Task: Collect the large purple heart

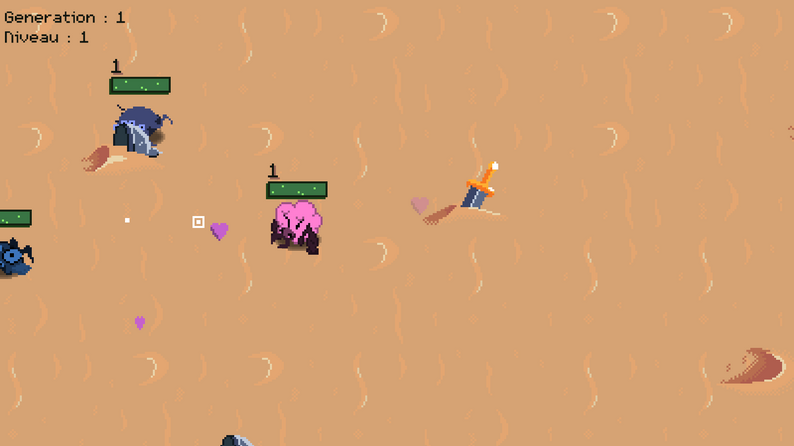Action: (219, 231)
